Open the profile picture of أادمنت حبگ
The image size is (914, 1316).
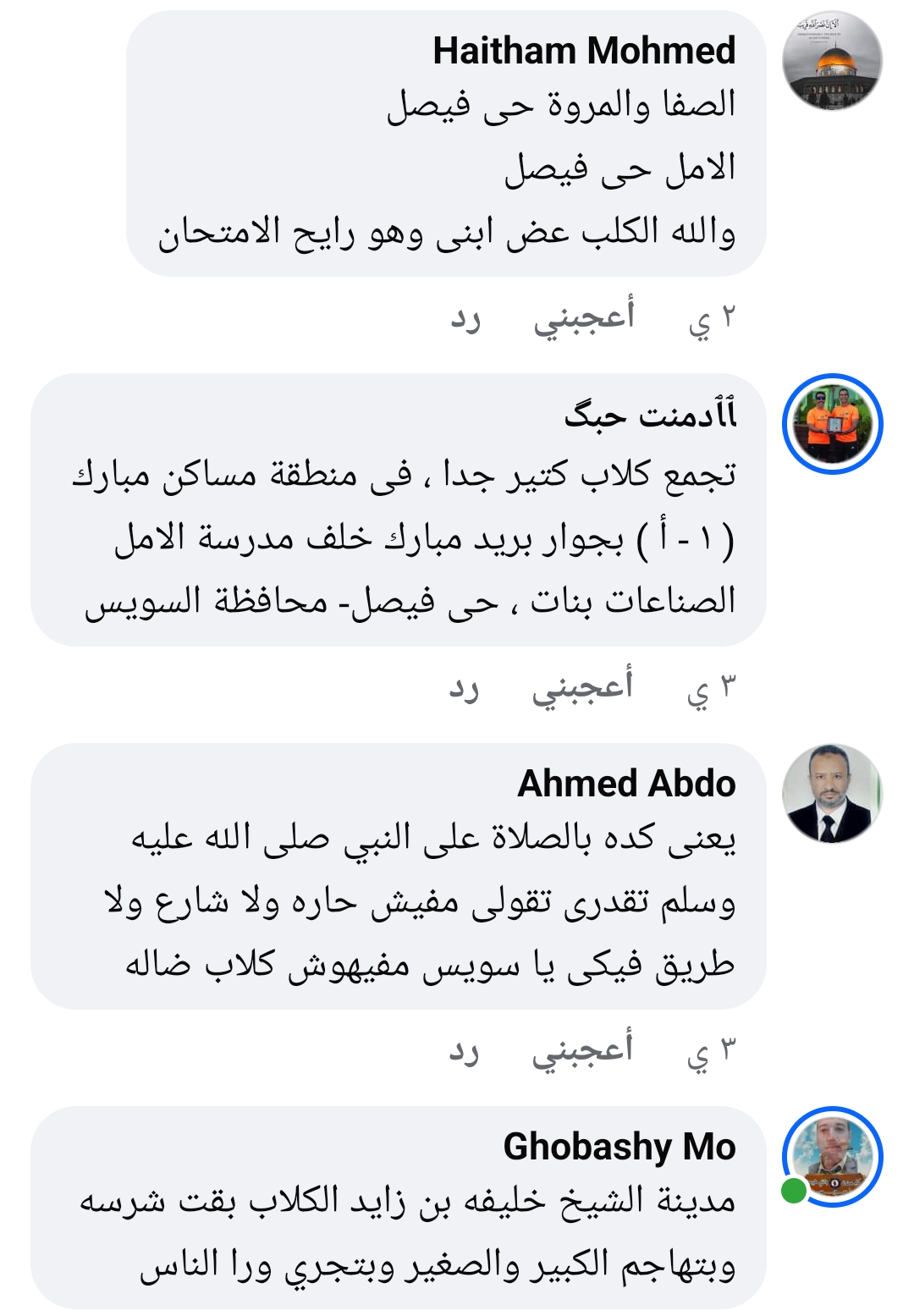click(832, 424)
